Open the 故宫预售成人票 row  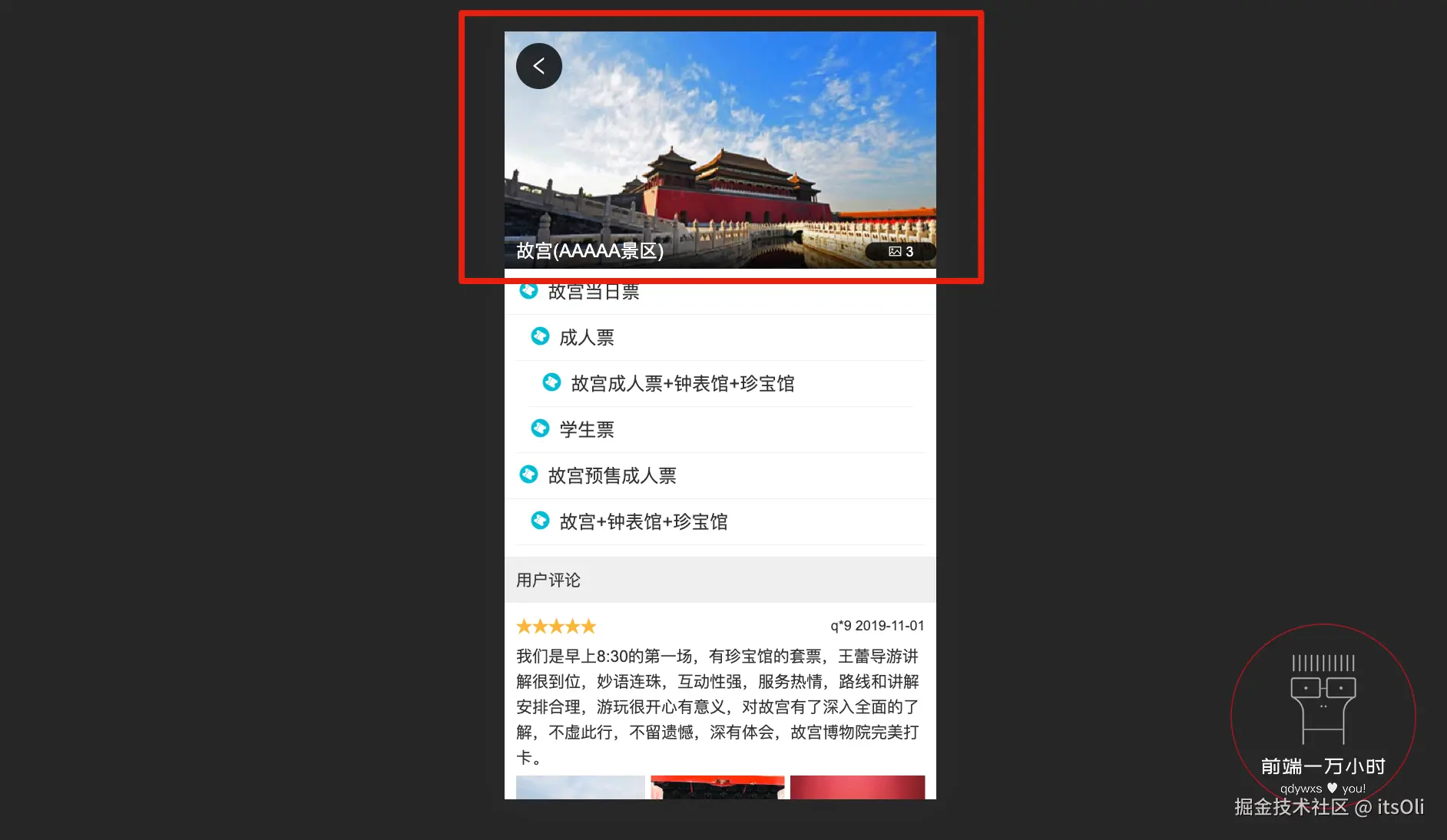point(612,476)
